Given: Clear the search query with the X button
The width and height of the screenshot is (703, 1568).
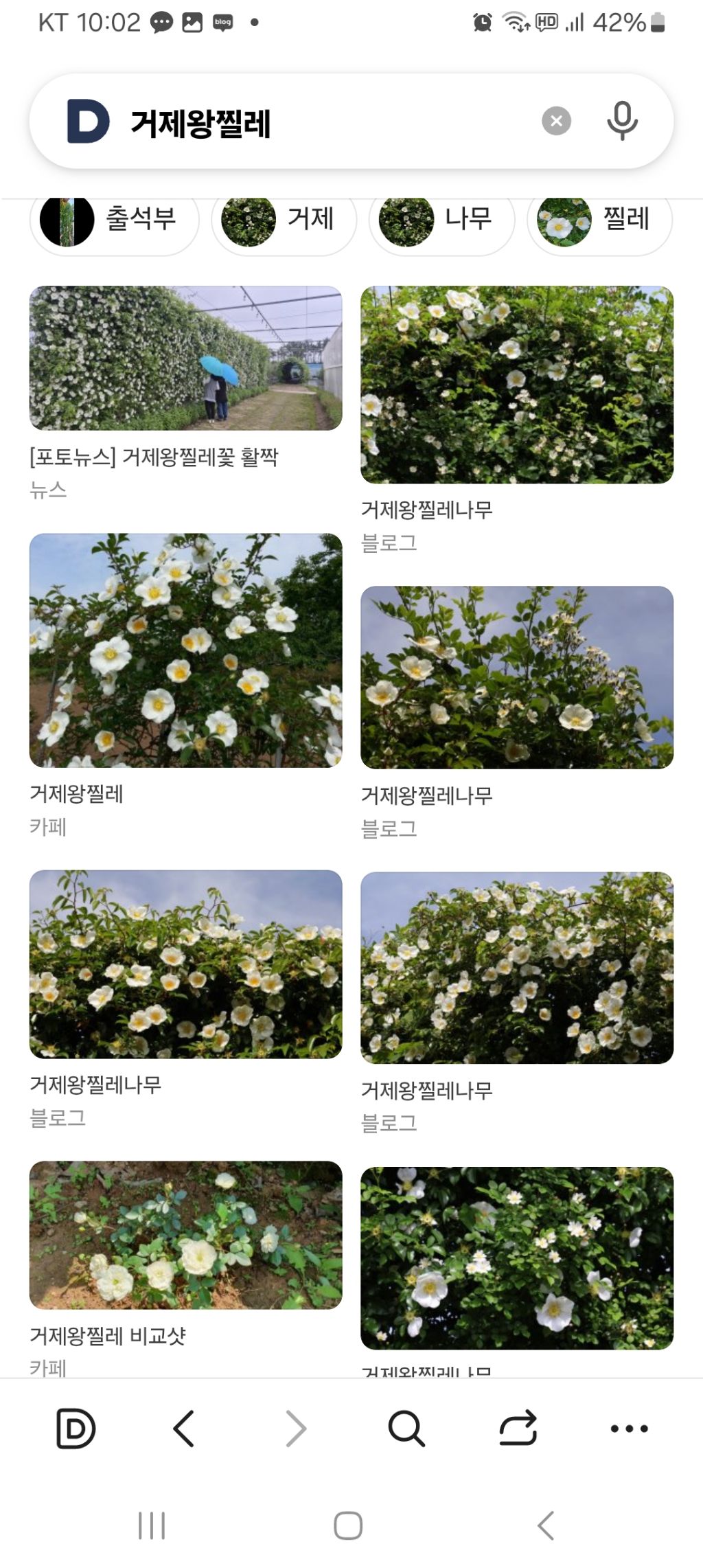Looking at the screenshot, I should pyautogui.click(x=556, y=122).
